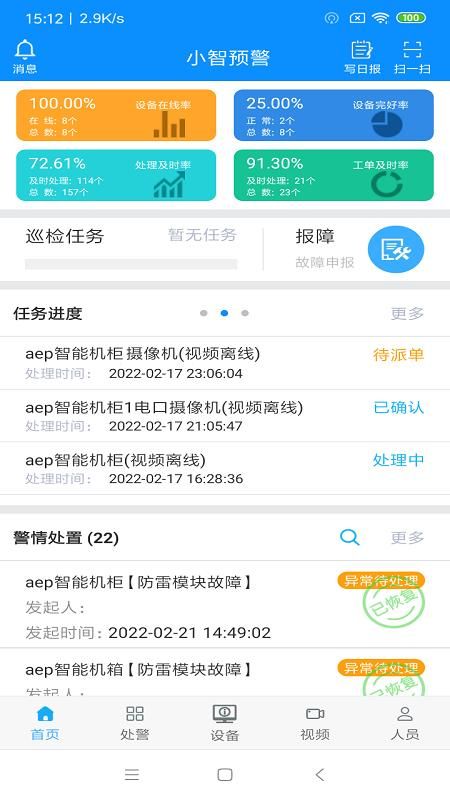Screen dimensions: 450x800
Task: Open 更多 in the 任务进度 section
Action: click(x=407, y=313)
